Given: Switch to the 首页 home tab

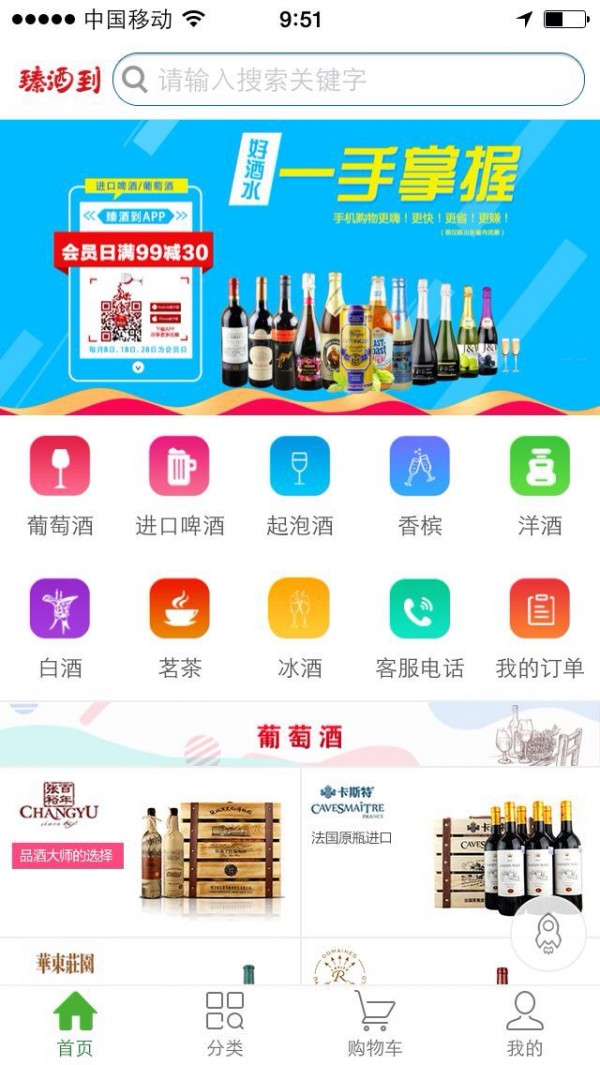Looking at the screenshot, I should point(75,1024).
